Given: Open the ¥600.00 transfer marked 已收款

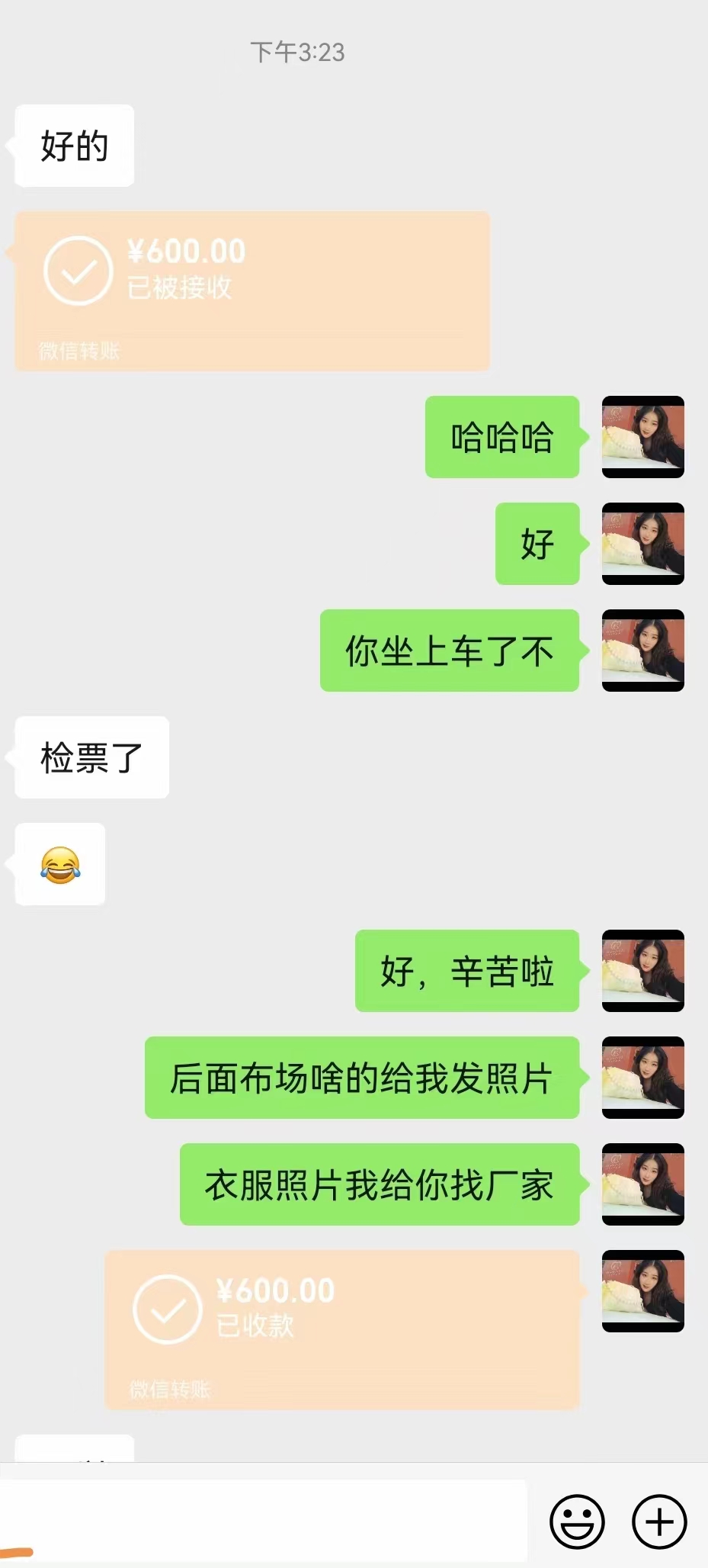Looking at the screenshot, I should [x=342, y=1329].
